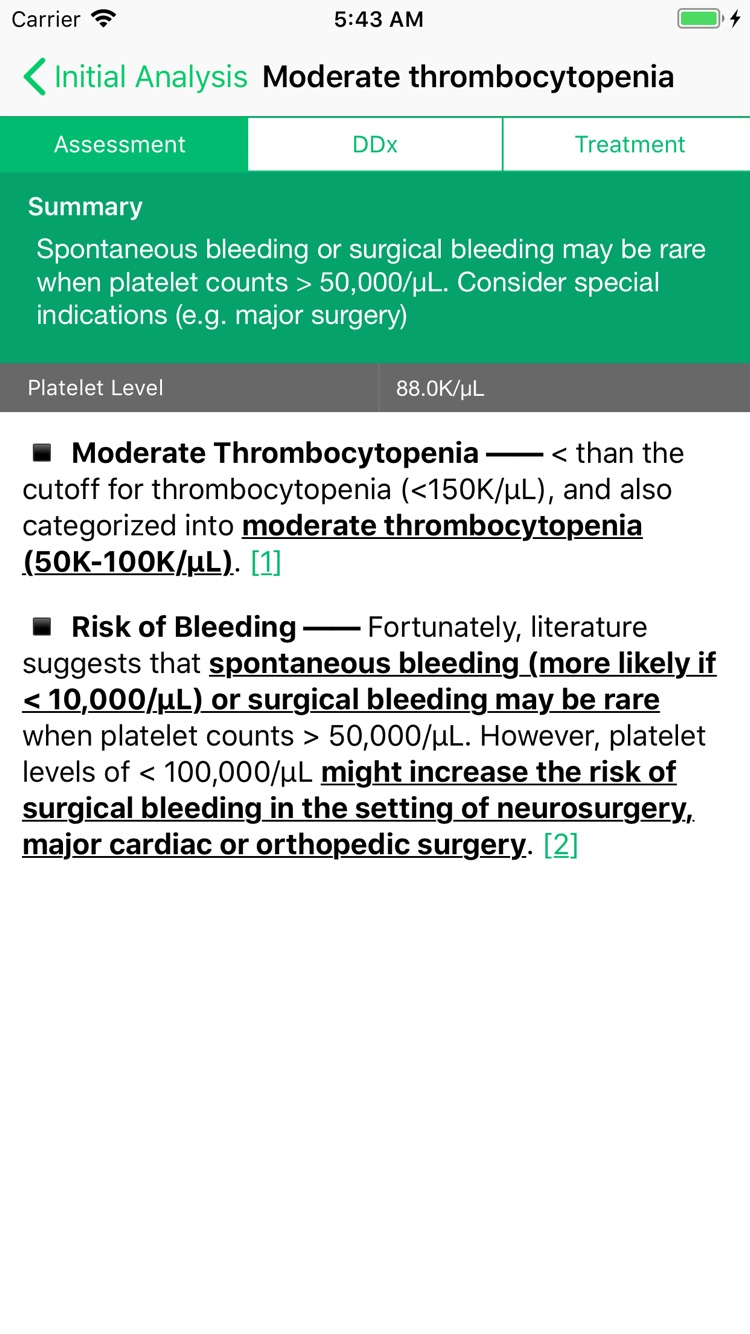
Task: Tap the bullet icon beside Risk of Bleeding
Action: click(x=40, y=626)
